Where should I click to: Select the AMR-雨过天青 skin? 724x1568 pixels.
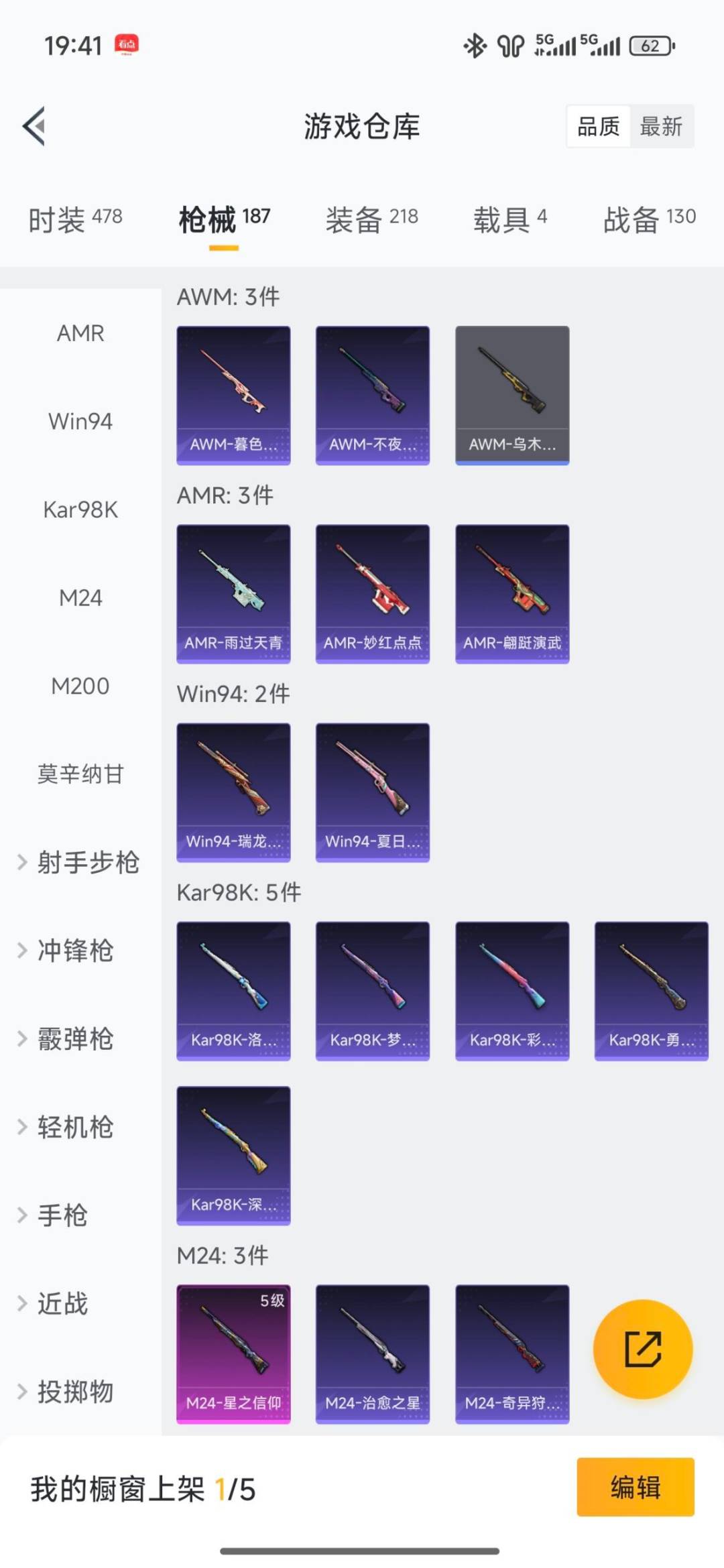point(233,593)
